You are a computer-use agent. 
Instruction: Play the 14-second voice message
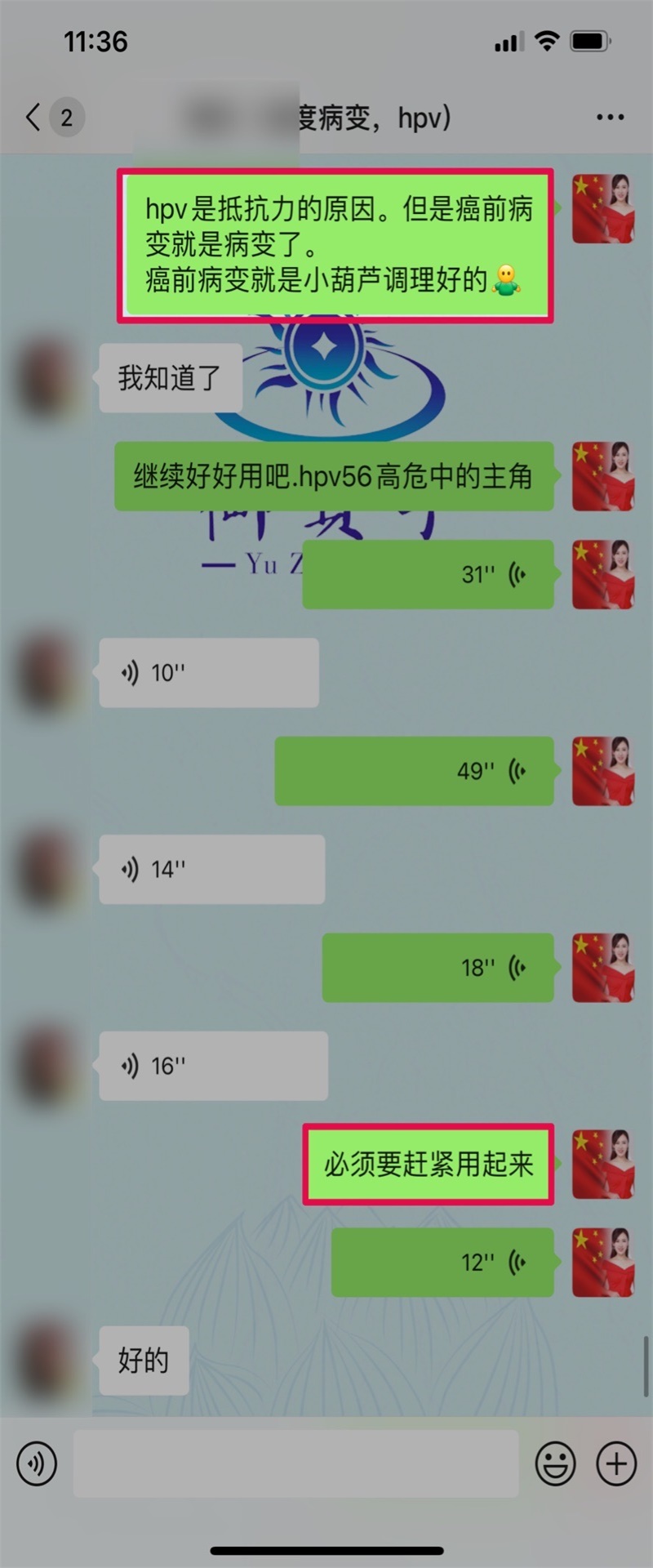click(x=211, y=869)
